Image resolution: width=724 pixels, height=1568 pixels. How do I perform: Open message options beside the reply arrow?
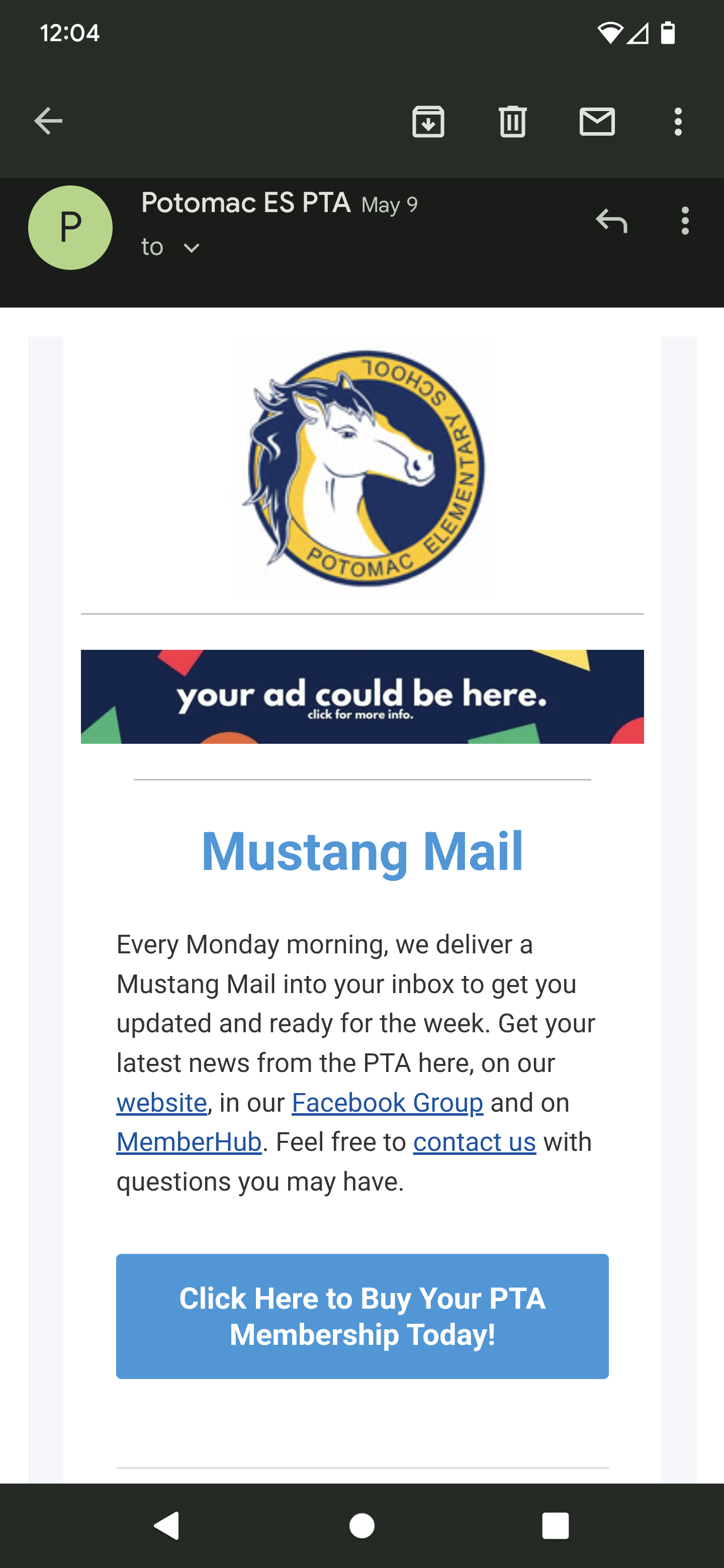pyautogui.click(x=685, y=220)
